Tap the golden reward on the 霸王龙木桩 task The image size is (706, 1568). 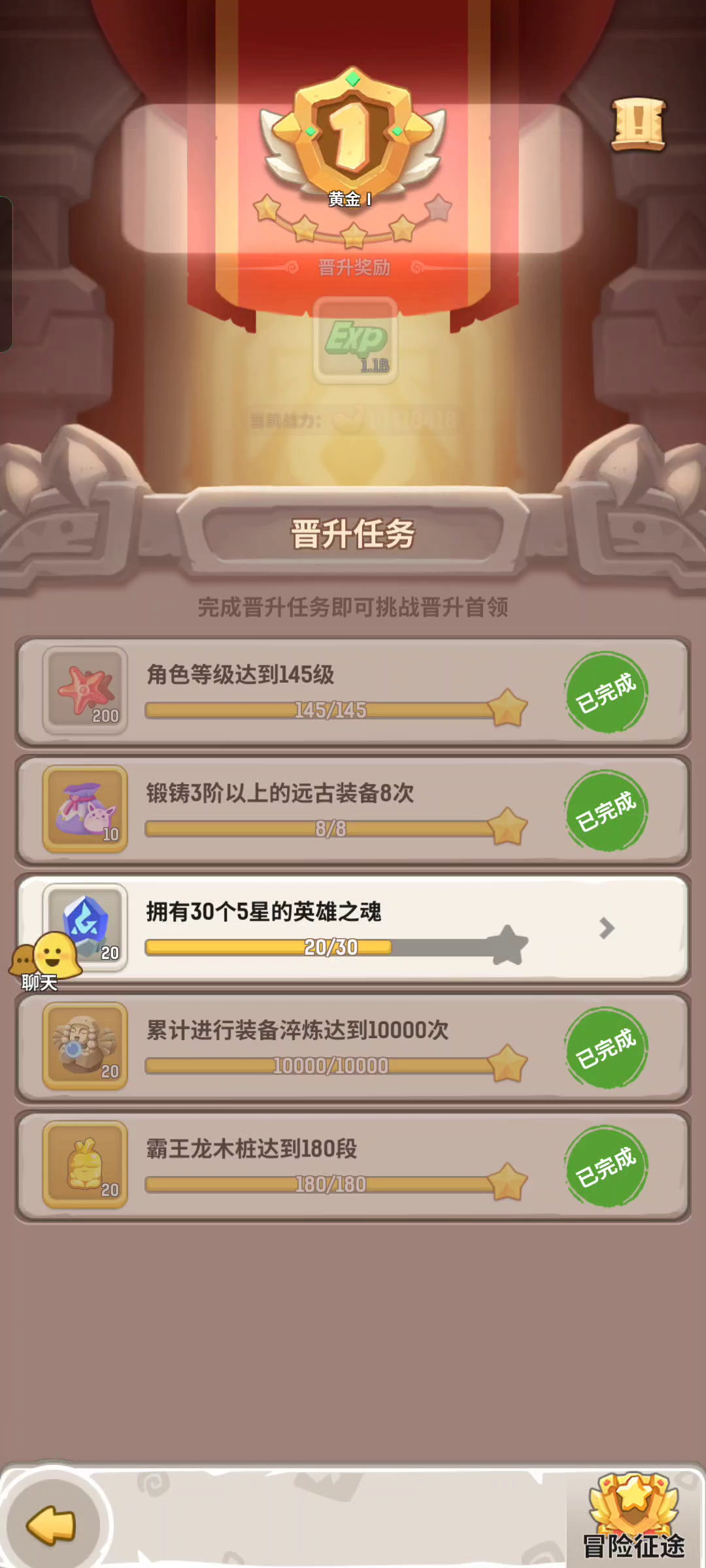(85, 1165)
